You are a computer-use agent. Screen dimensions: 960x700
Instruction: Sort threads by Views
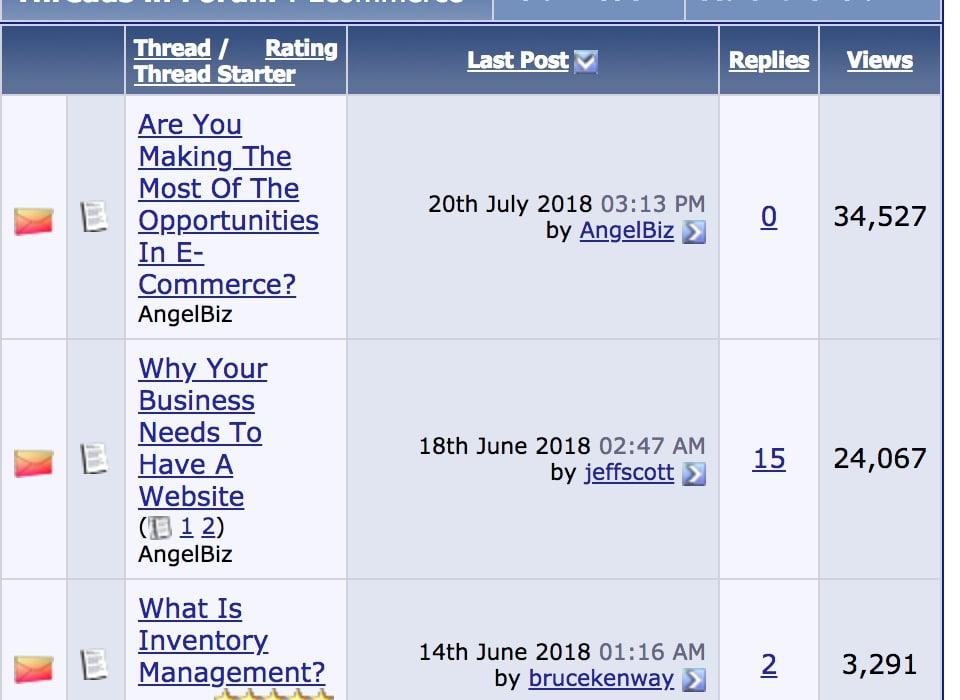click(x=879, y=60)
